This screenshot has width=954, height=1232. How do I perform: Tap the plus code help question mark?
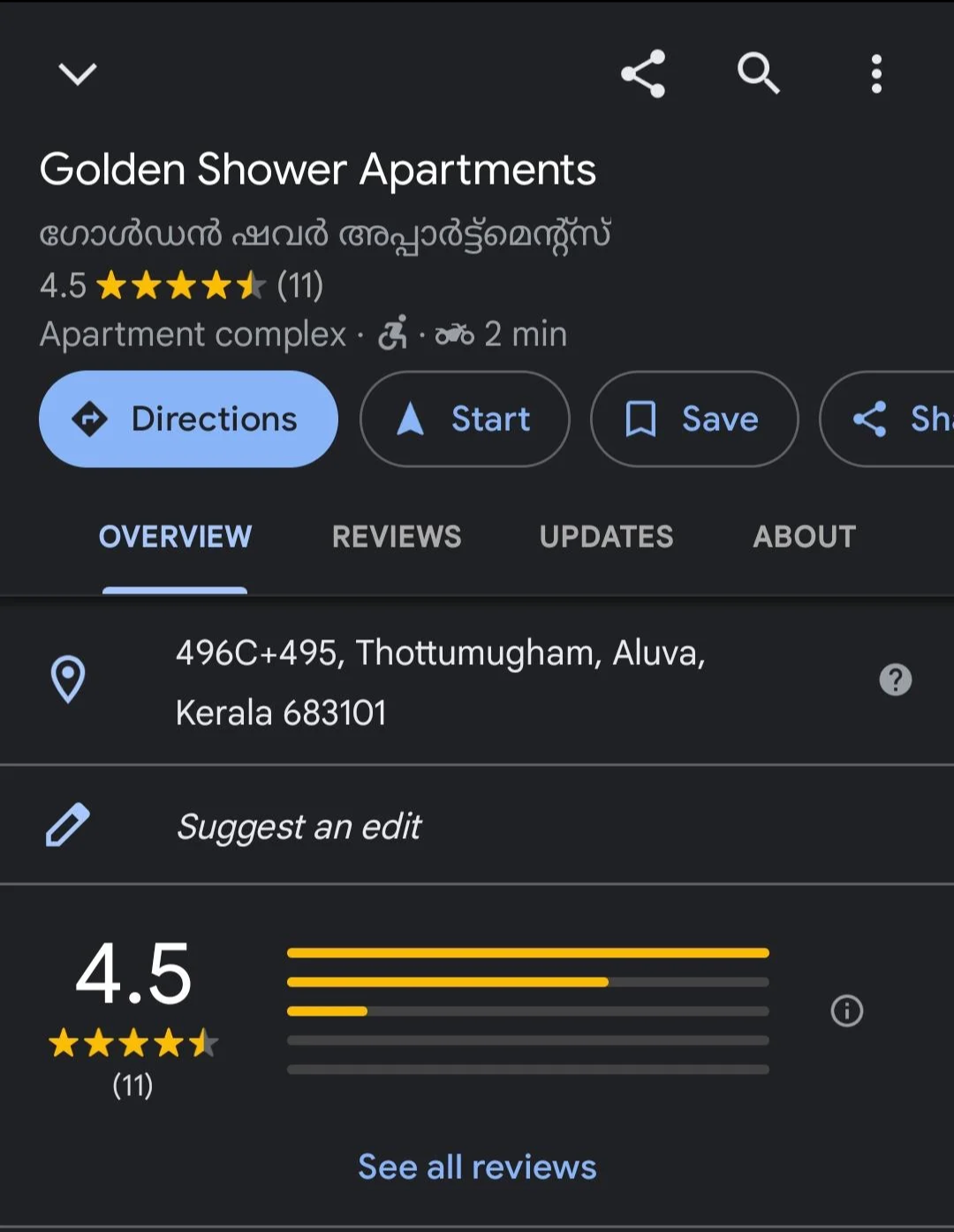coord(895,680)
